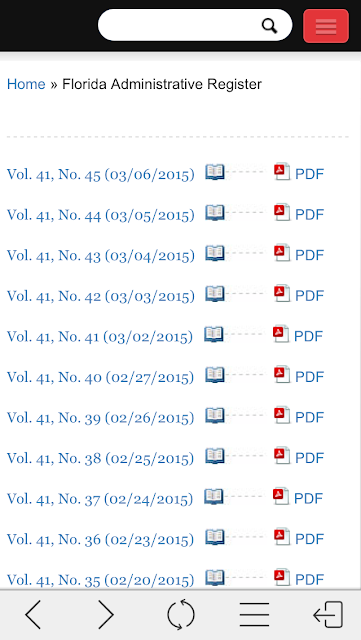Open Vol. 41, No. 45 (03/06/2015)
This screenshot has width=361, height=640.
point(100,174)
